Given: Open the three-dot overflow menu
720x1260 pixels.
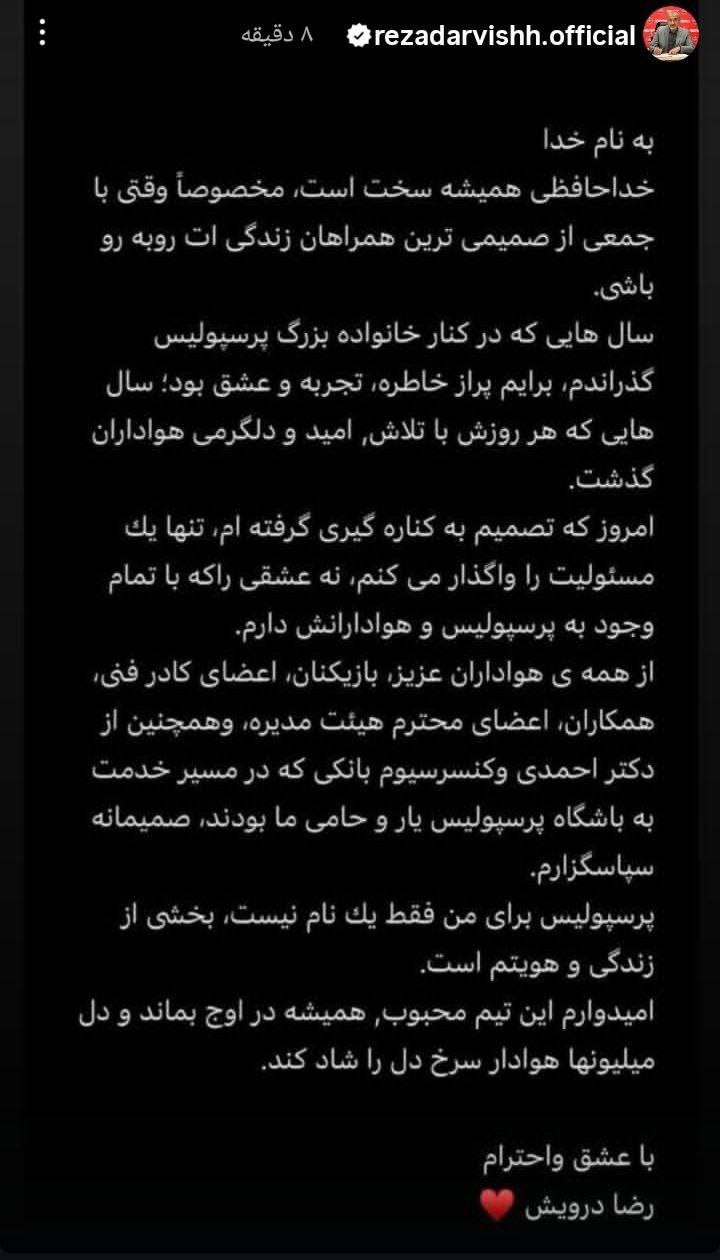Looking at the screenshot, I should pos(41,33).
